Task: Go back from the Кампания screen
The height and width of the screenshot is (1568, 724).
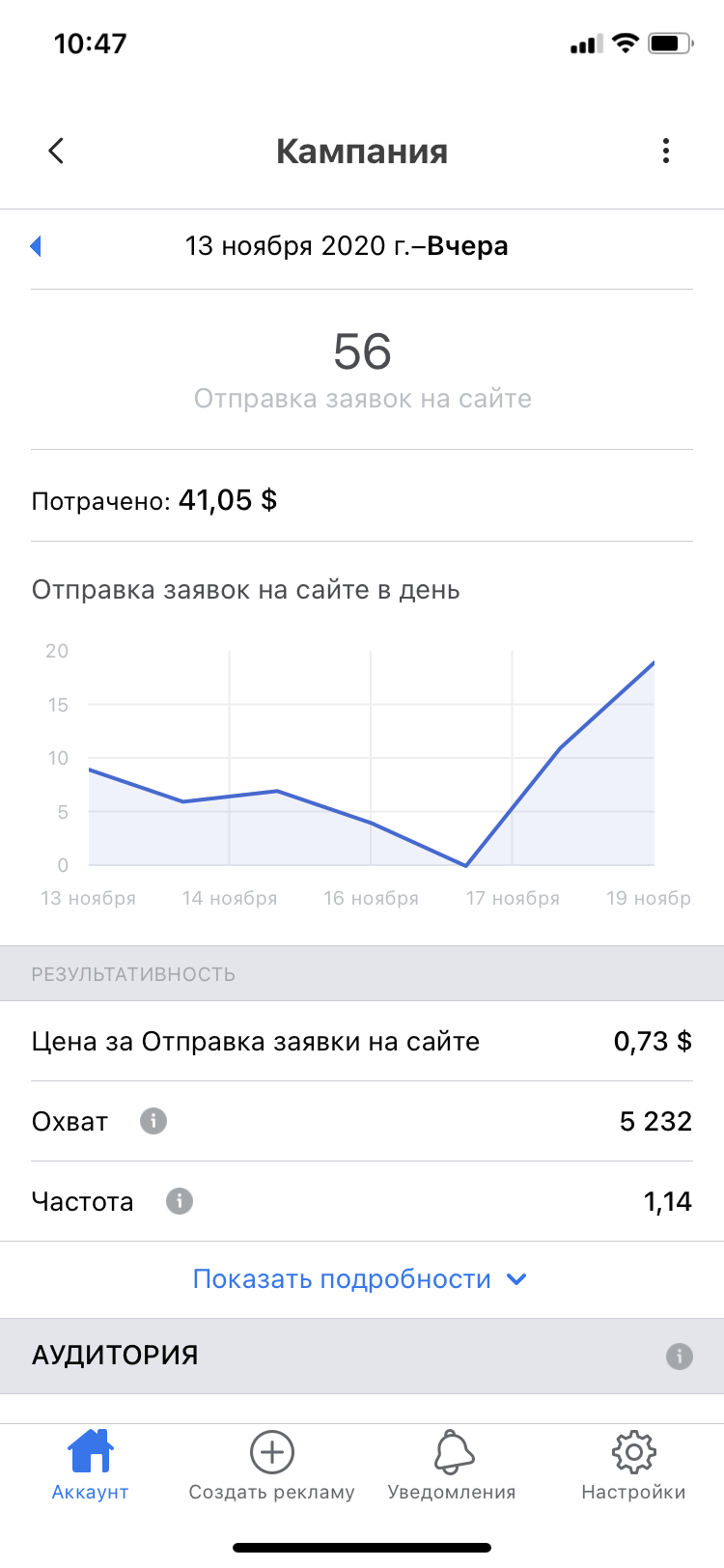Action: 56,151
